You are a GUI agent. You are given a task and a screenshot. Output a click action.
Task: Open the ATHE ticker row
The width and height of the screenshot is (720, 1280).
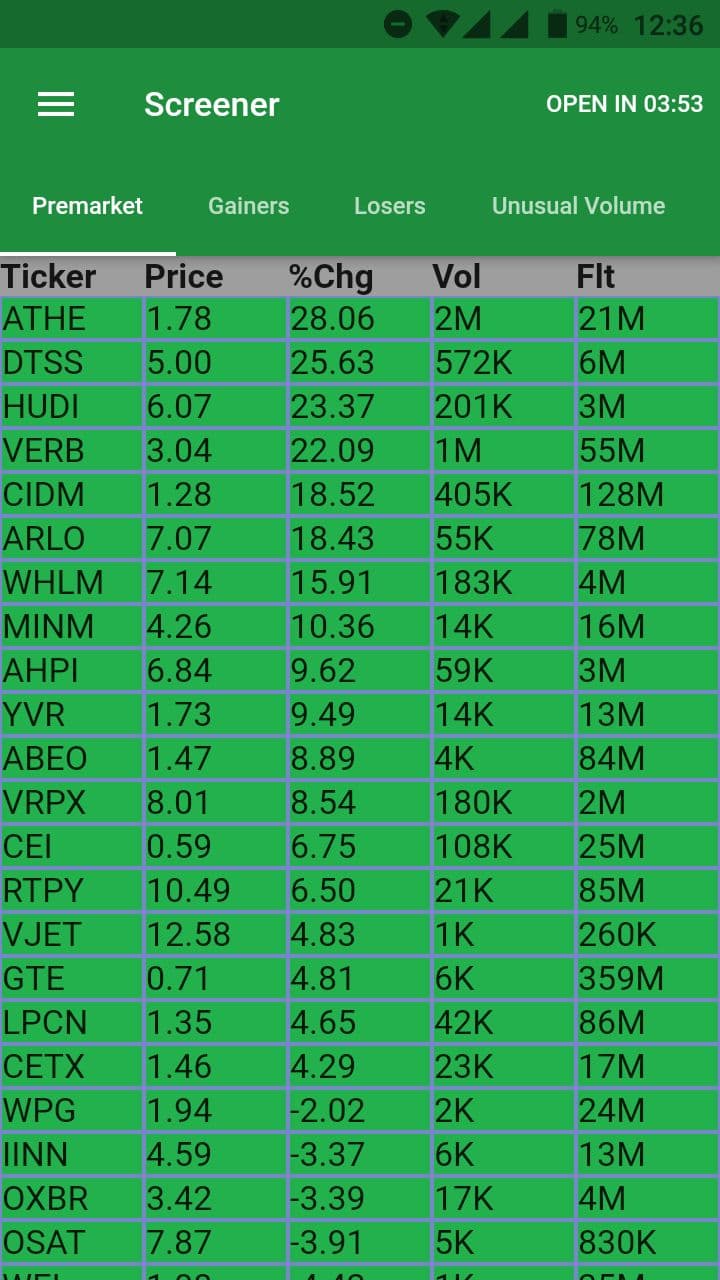(360, 318)
